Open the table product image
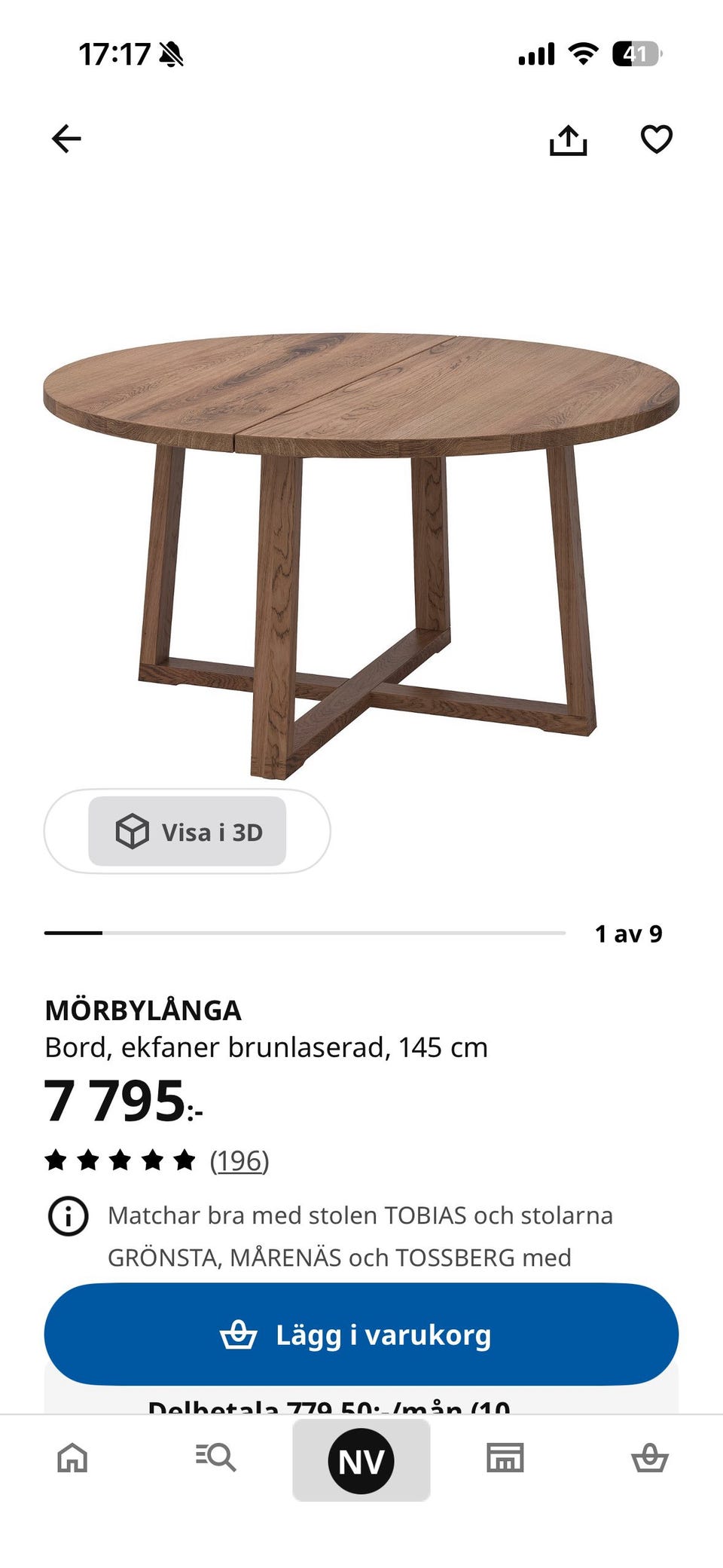 [361, 556]
